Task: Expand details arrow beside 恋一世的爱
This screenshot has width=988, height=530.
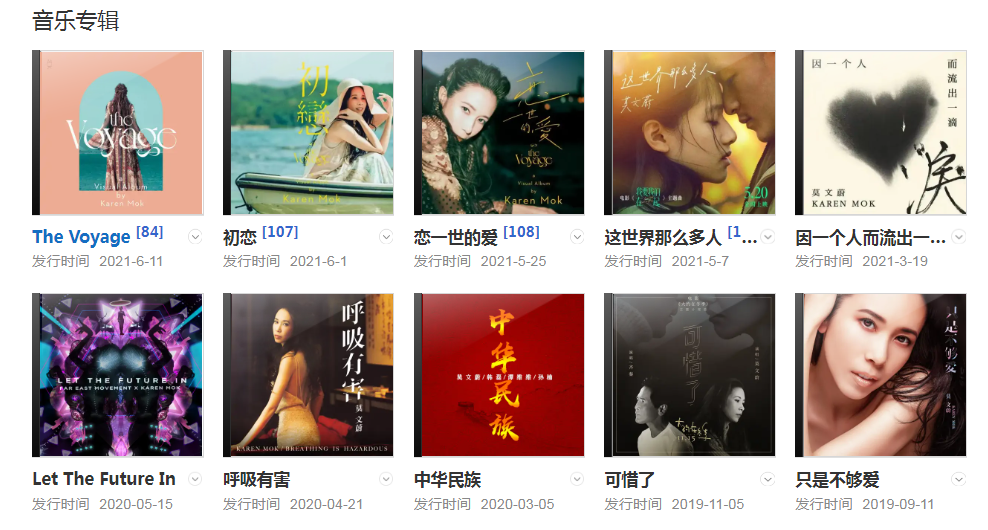Action: click(577, 237)
